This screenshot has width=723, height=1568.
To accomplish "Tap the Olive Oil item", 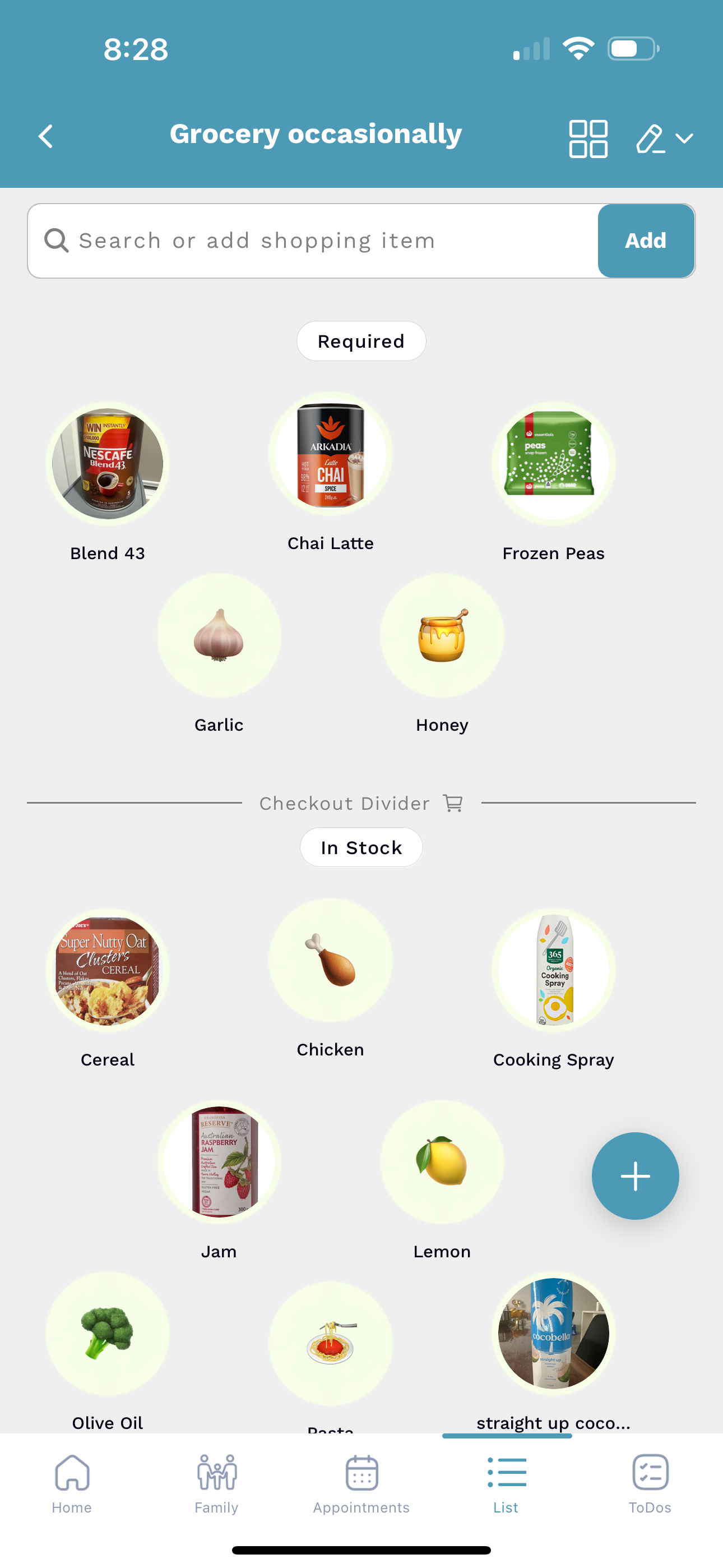I will (108, 1333).
